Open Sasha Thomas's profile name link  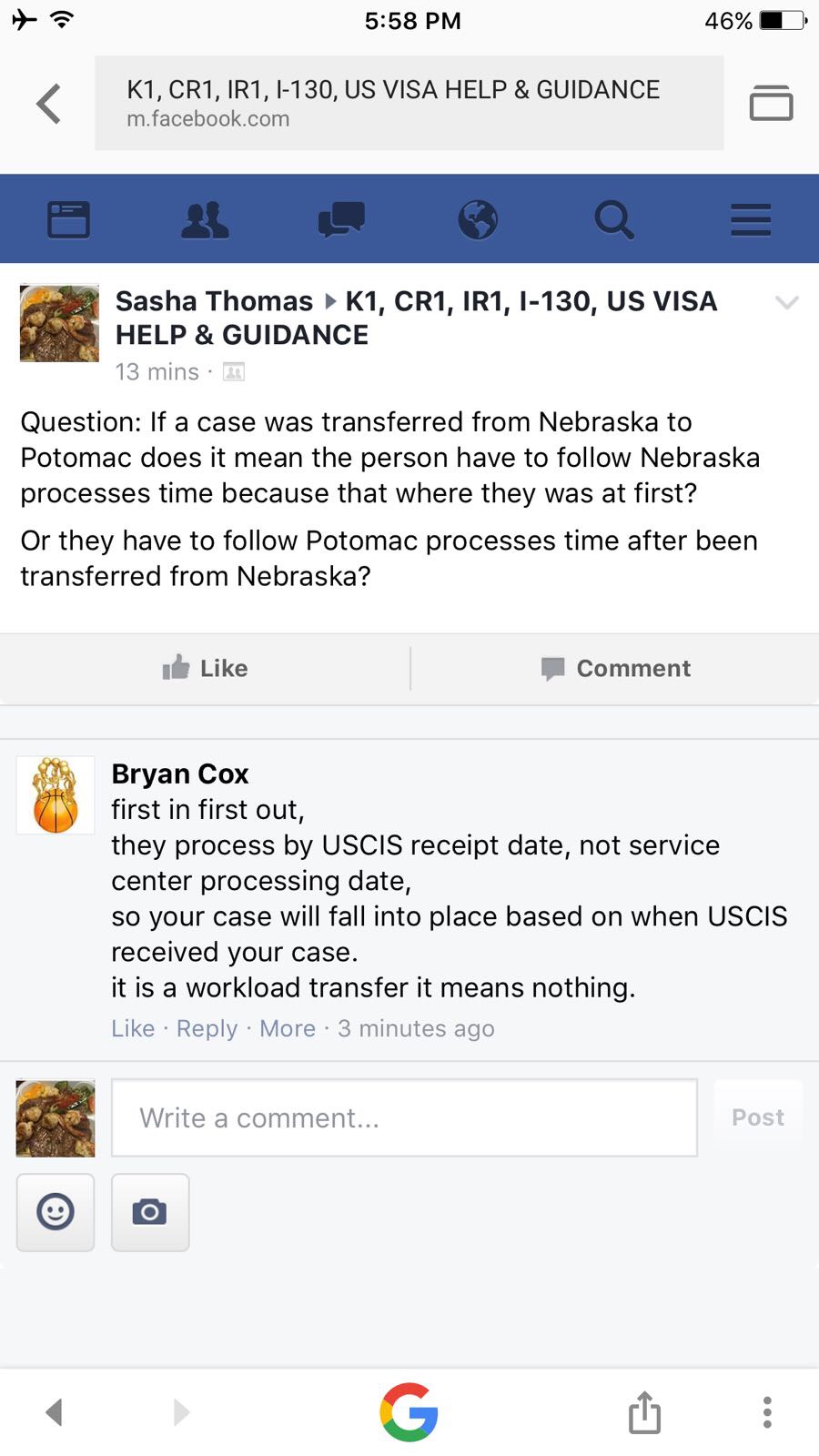pyautogui.click(x=214, y=301)
